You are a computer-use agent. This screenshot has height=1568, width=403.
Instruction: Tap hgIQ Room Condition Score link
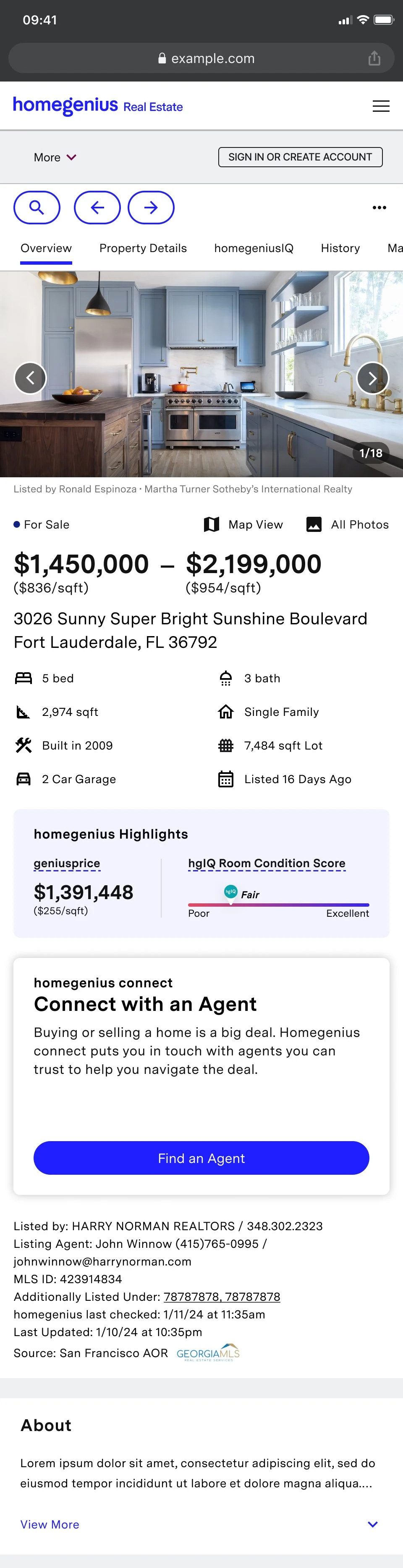[266, 863]
